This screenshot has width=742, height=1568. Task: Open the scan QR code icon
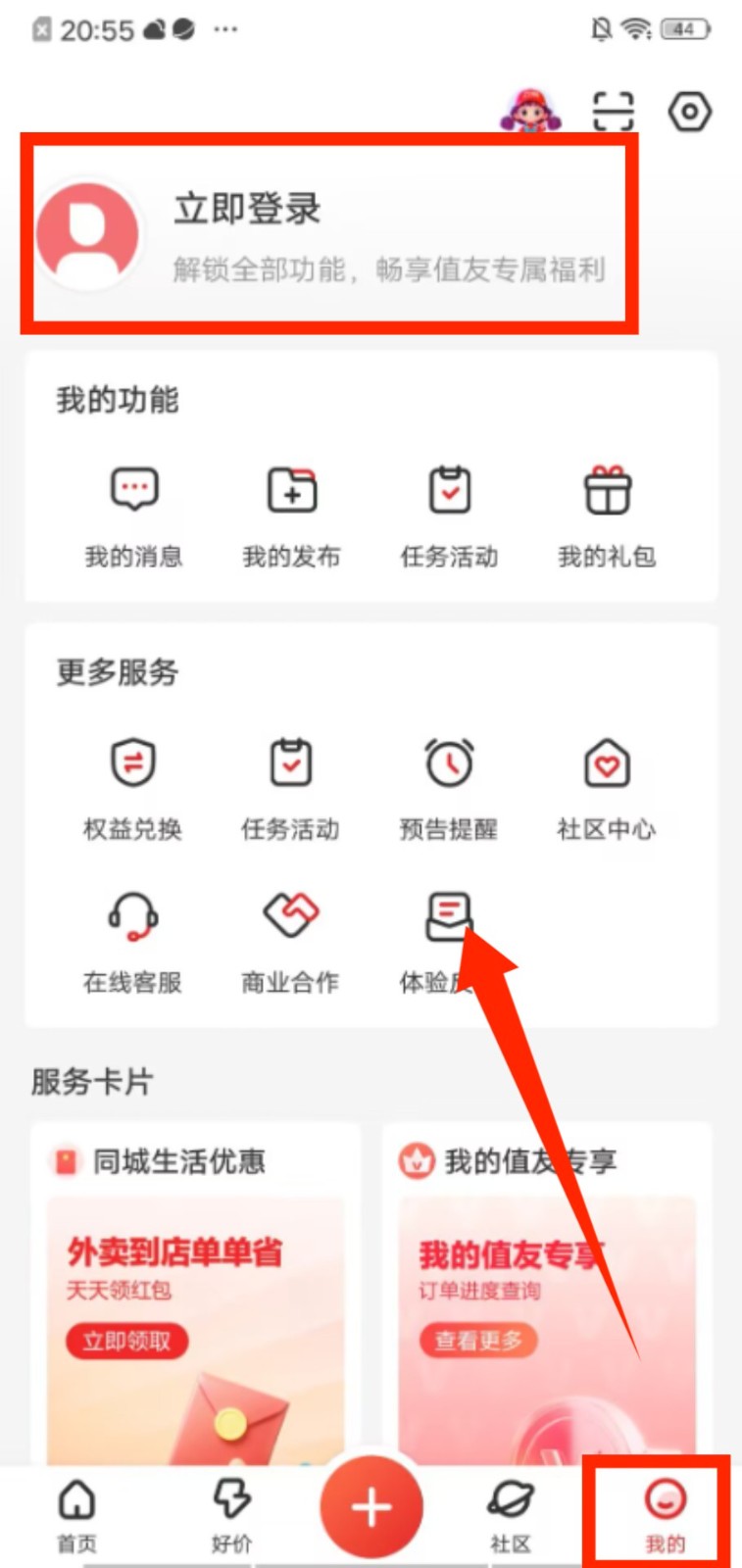[614, 111]
